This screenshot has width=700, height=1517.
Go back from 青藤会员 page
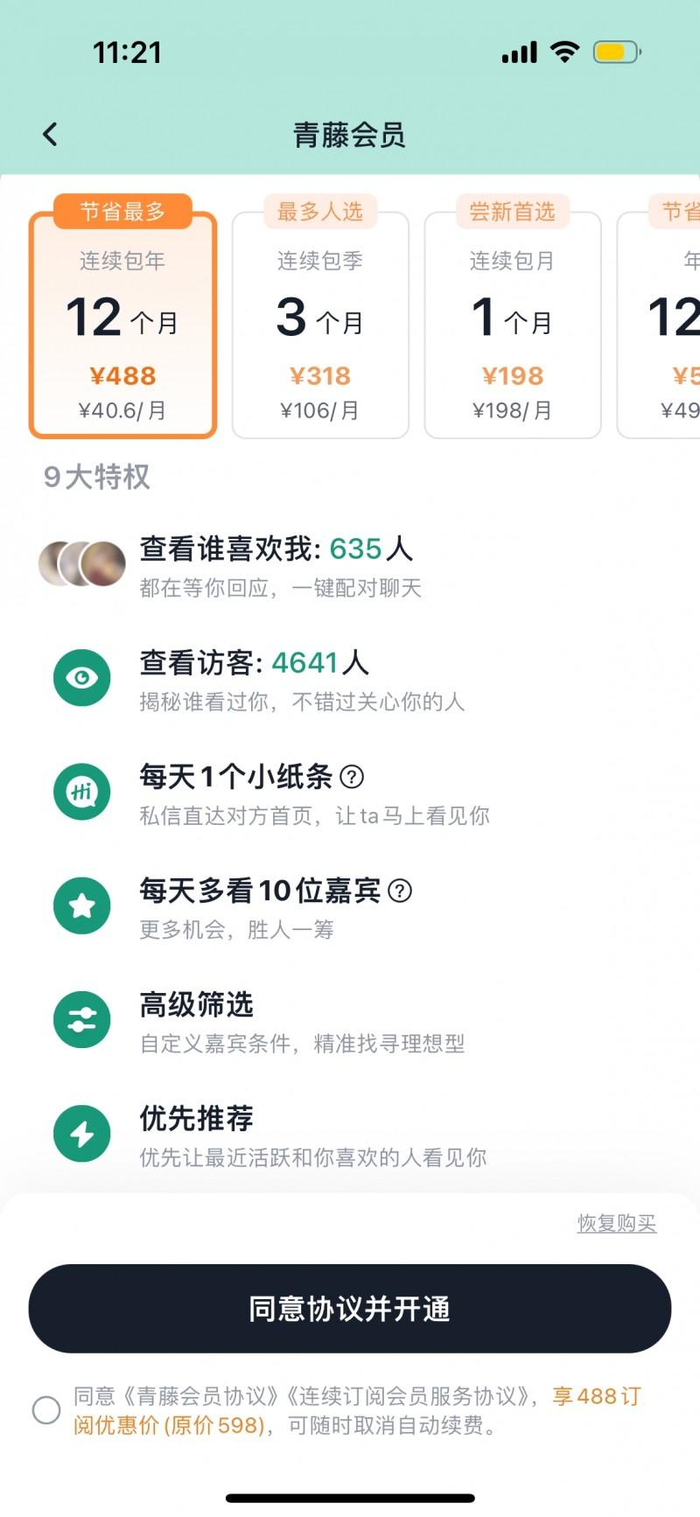[x=50, y=134]
